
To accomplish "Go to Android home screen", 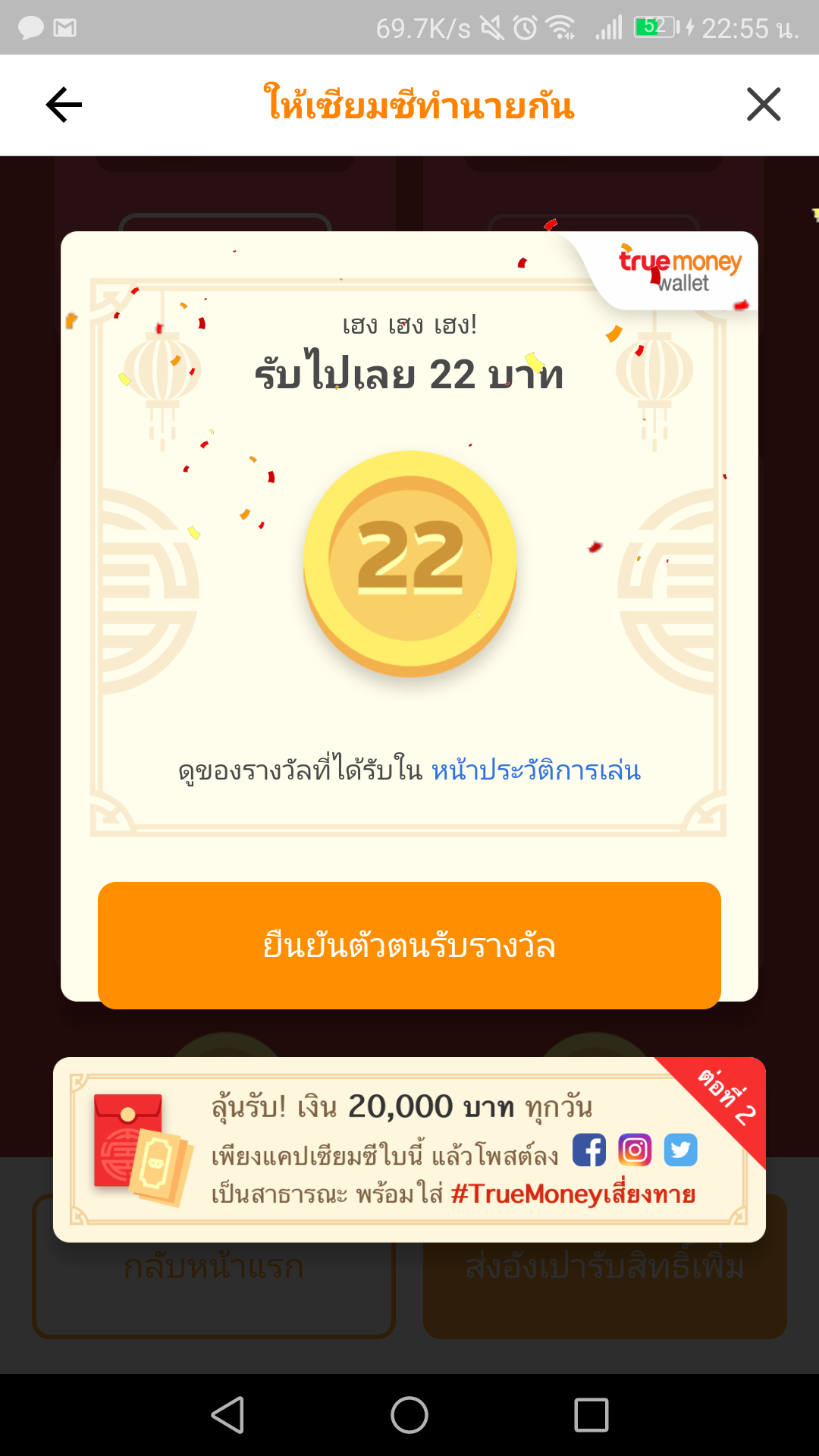I will point(409,1415).
